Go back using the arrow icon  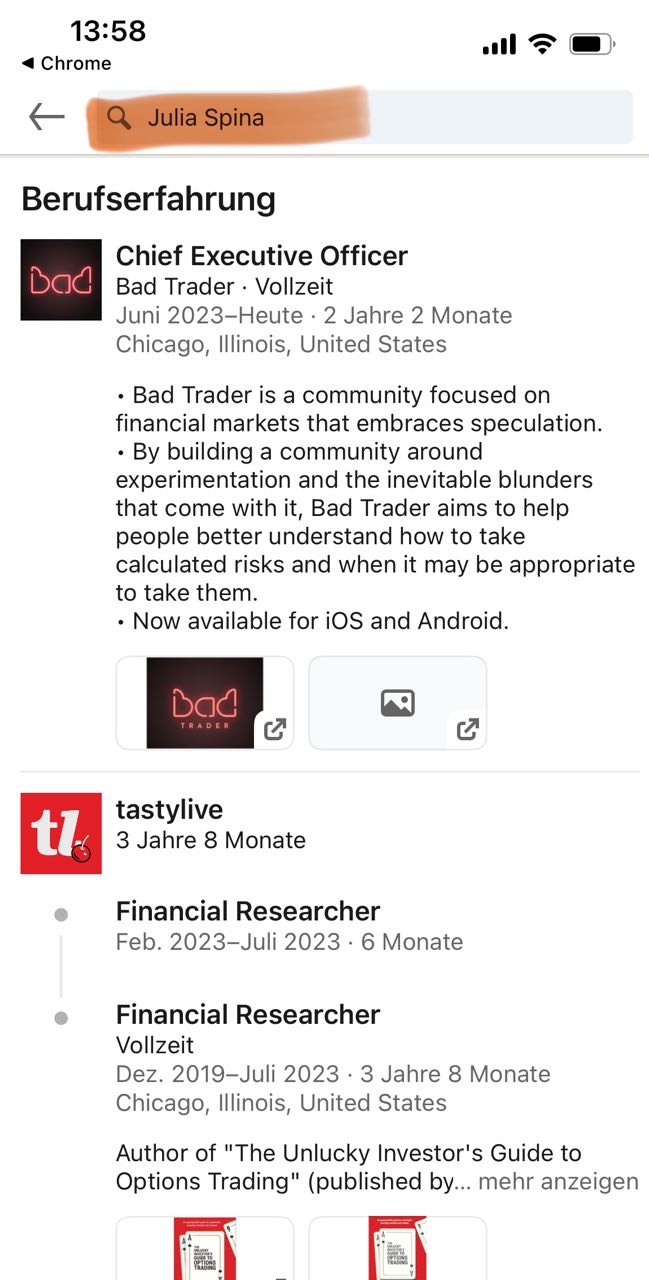(46, 118)
